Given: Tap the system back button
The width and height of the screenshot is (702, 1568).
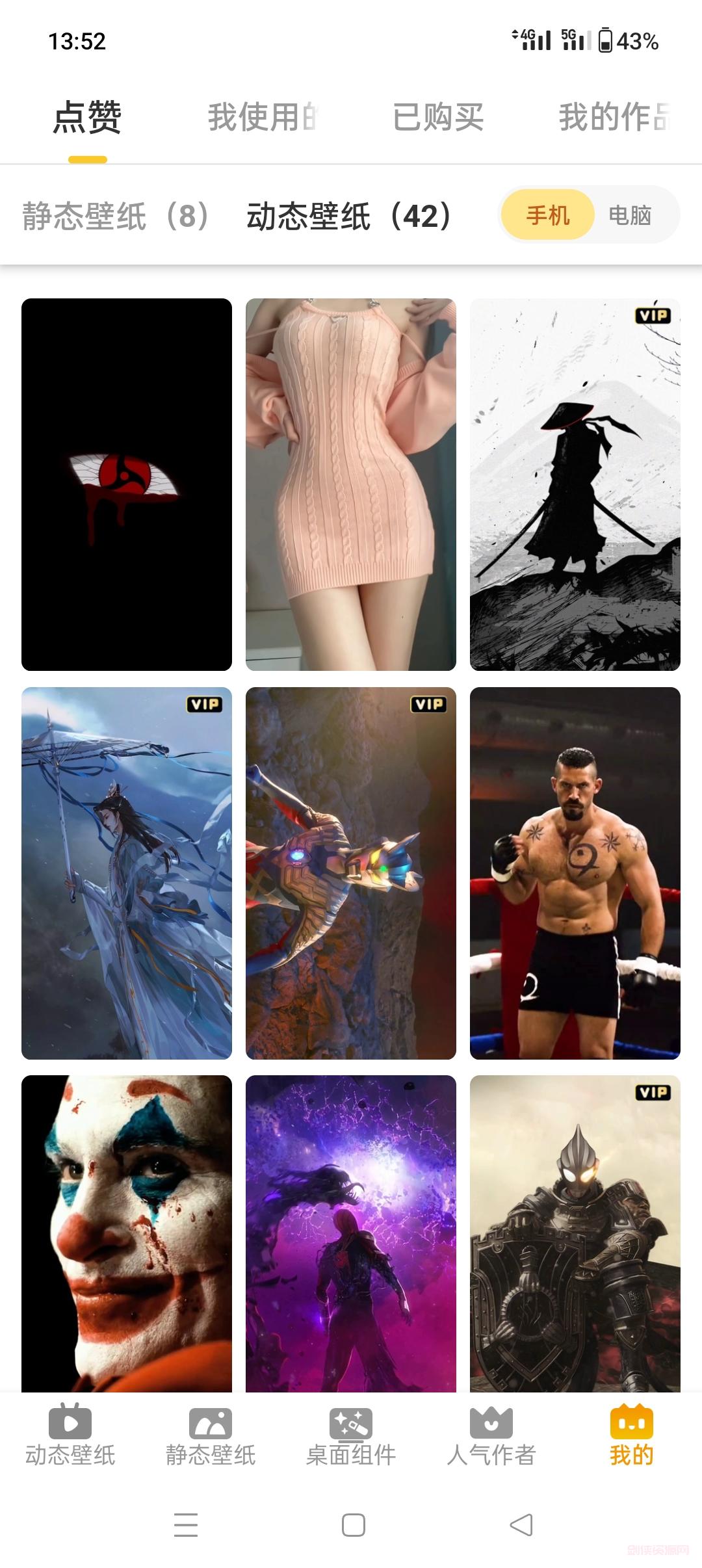Looking at the screenshot, I should tap(521, 1524).
